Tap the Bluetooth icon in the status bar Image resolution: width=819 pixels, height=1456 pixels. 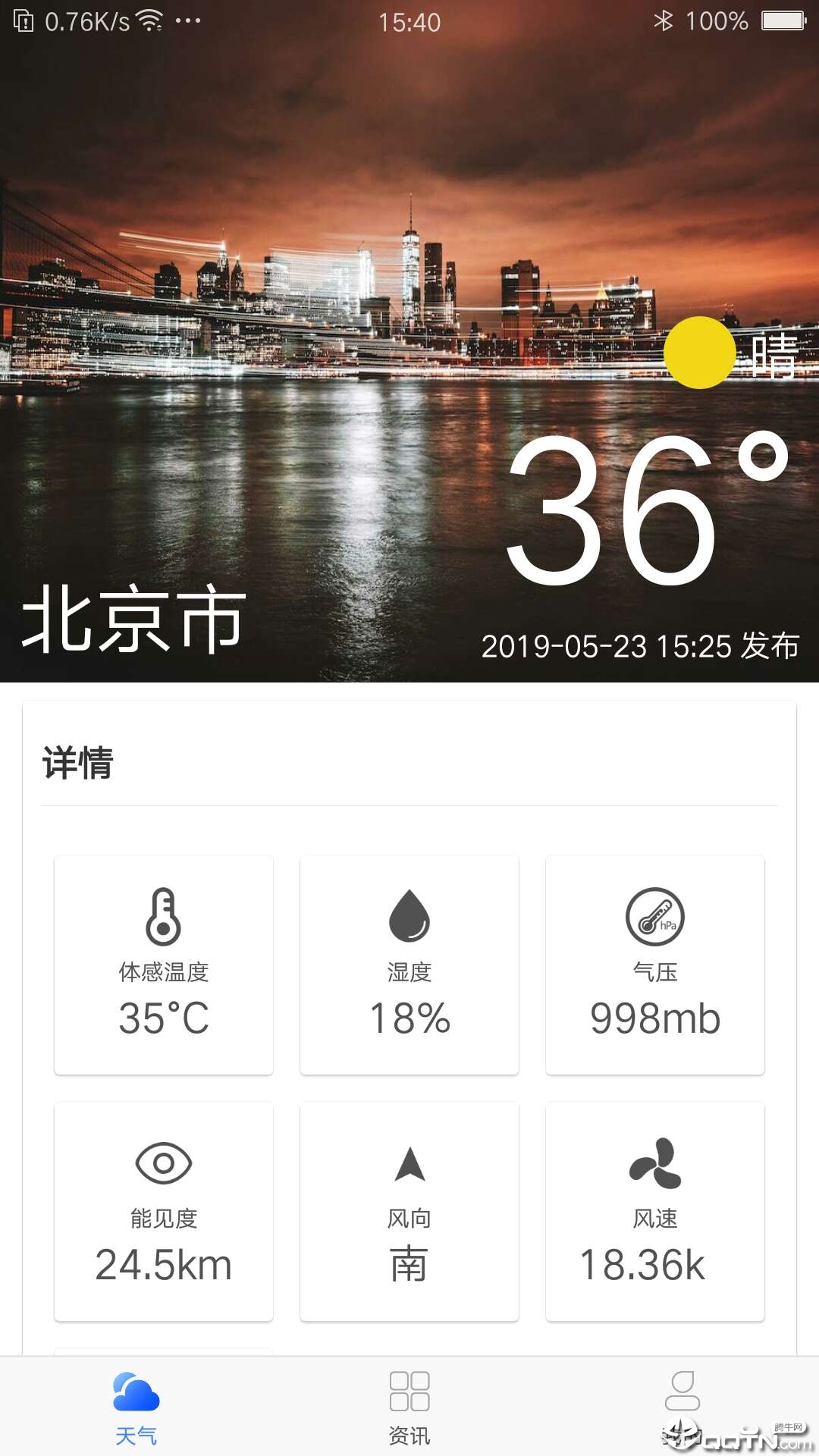coord(666,21)
